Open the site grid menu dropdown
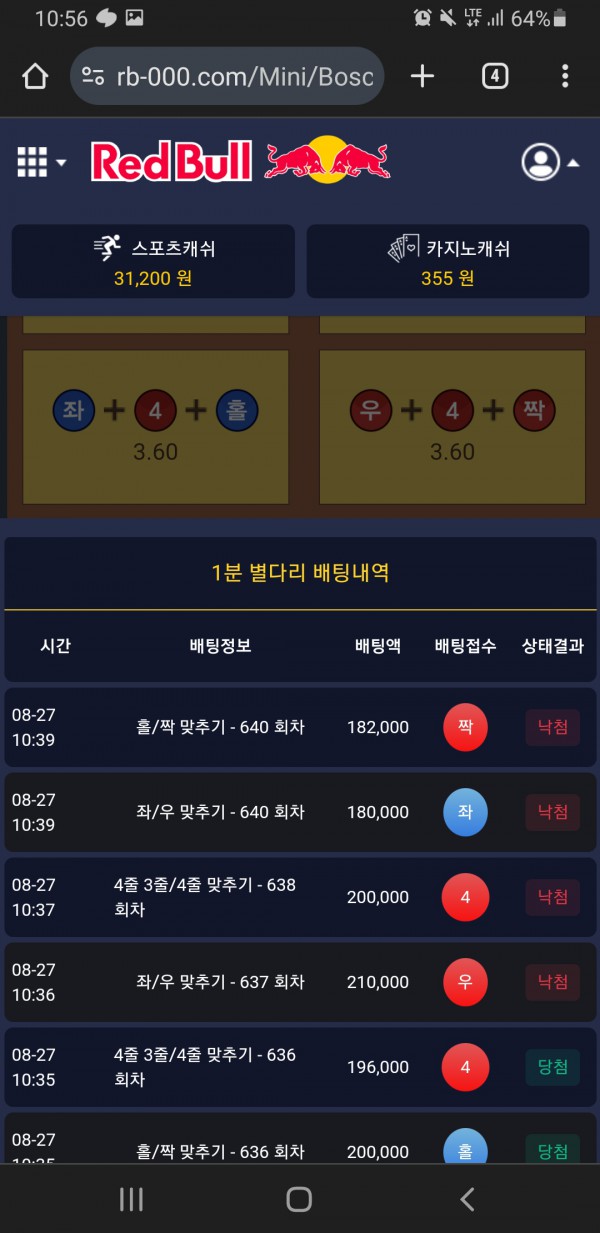 41,161
